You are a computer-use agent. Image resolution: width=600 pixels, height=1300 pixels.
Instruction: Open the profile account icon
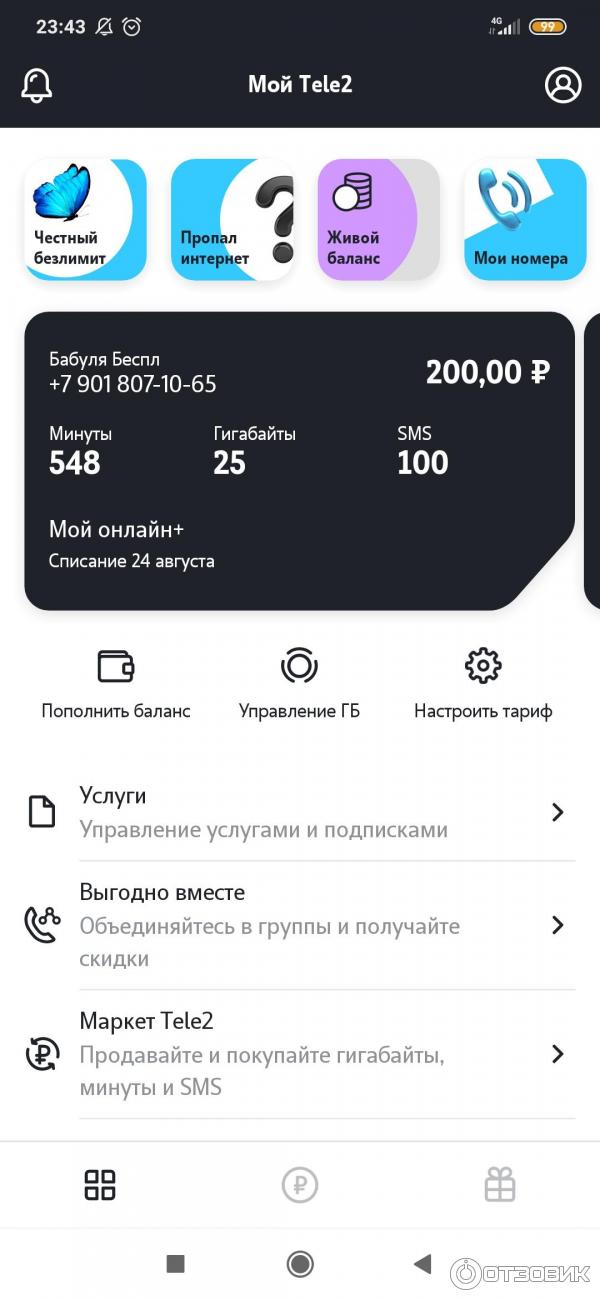tap(563, 85)
